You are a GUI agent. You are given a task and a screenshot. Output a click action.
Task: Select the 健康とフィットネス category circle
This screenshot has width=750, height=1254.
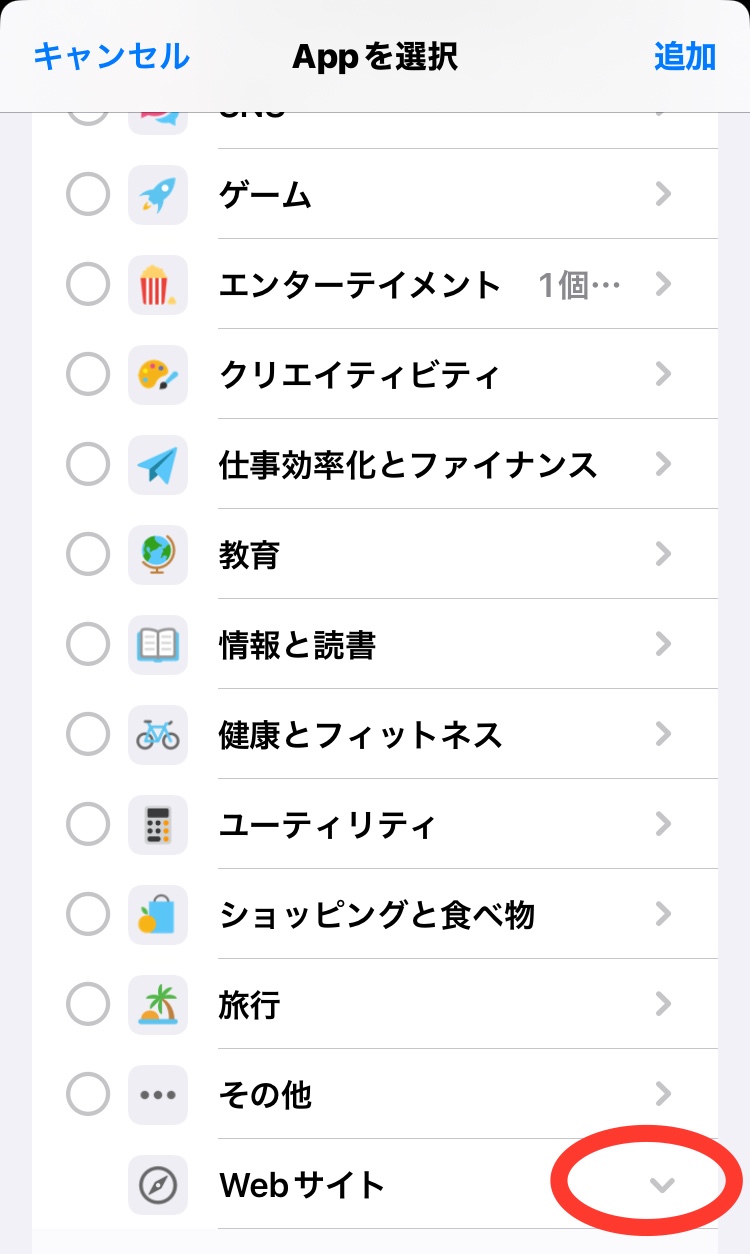(88, 735)
